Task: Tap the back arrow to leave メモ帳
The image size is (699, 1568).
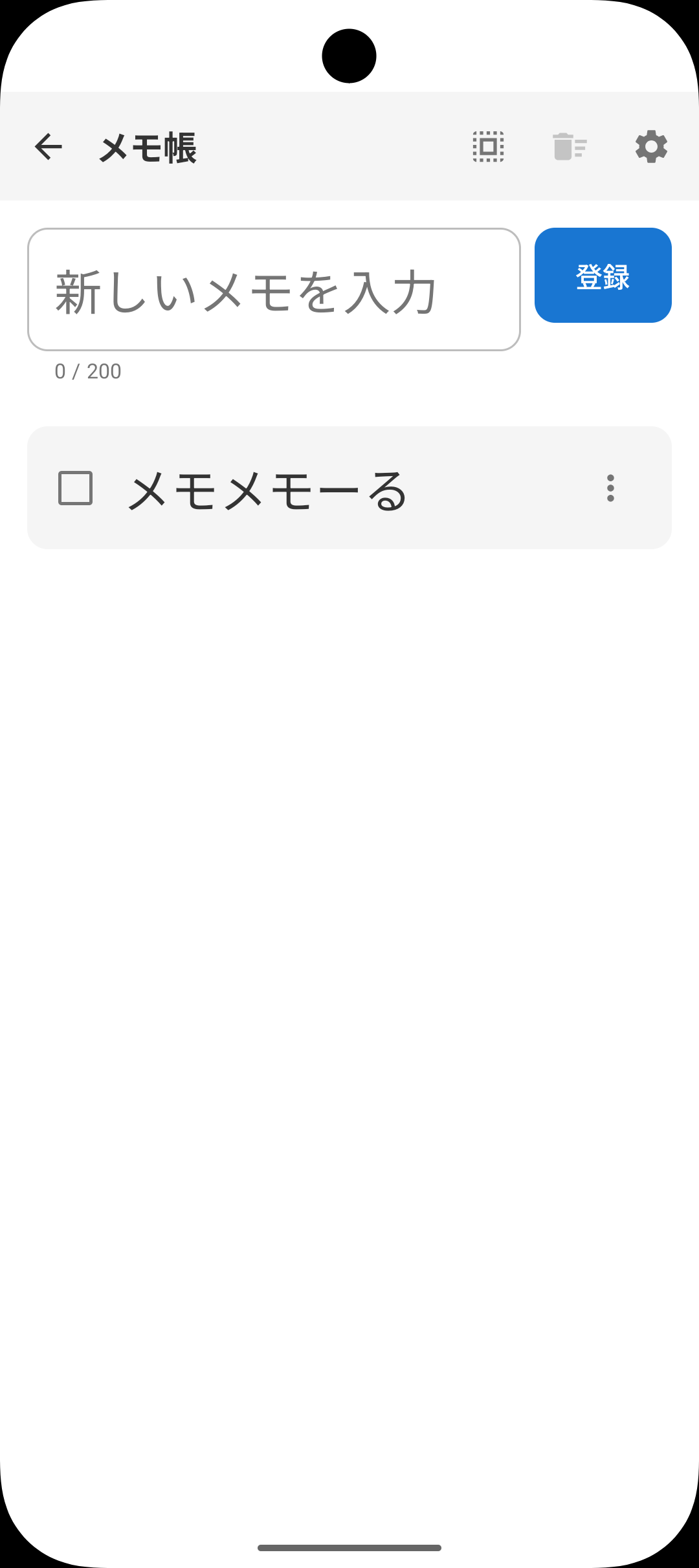Action: click(48, 147)
